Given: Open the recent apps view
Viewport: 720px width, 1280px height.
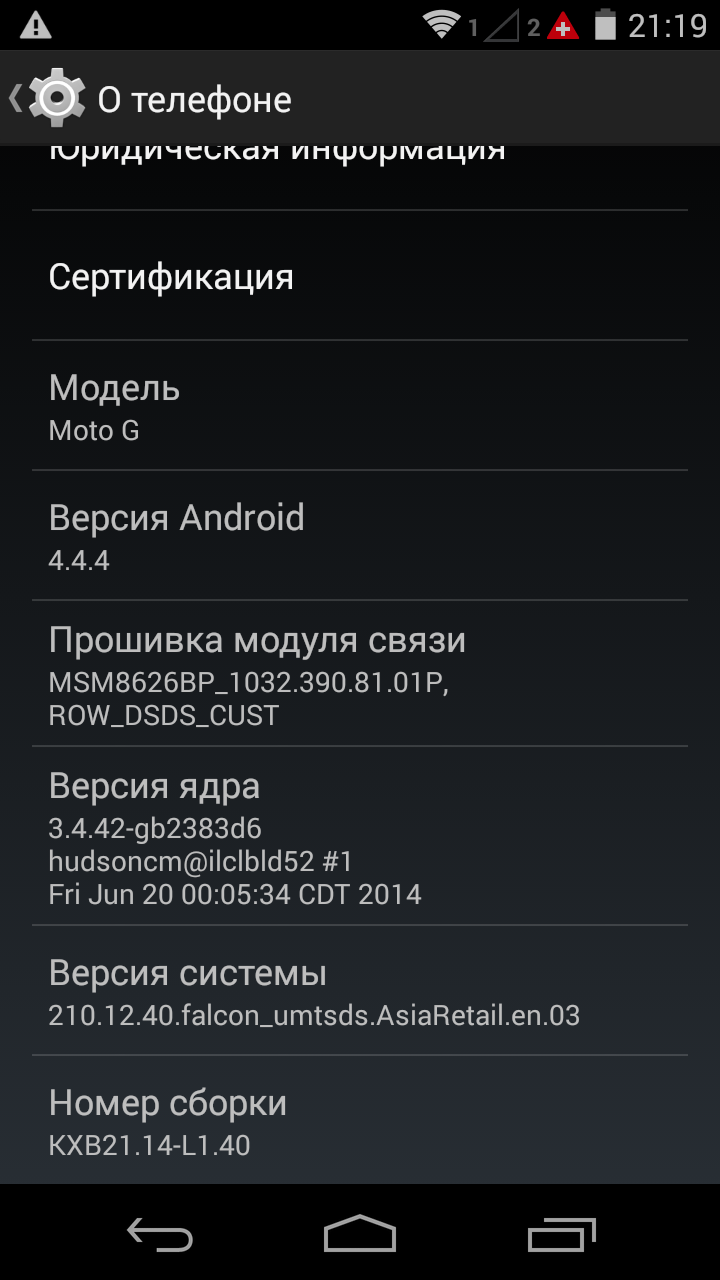Looking at the screenshot, I should point(561,1233).
